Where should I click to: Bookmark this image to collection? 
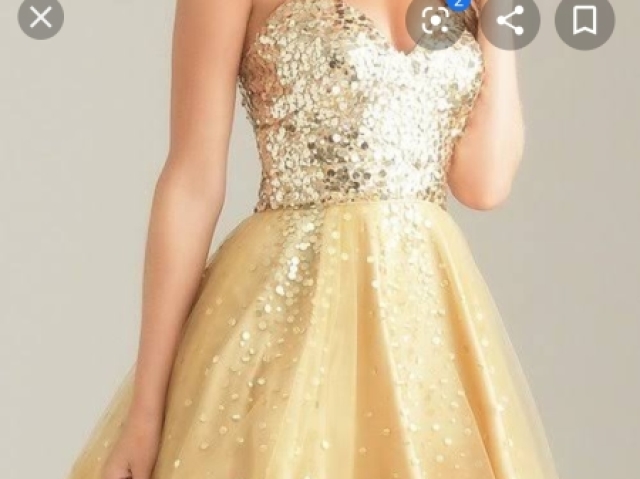[x=584, y=20]
